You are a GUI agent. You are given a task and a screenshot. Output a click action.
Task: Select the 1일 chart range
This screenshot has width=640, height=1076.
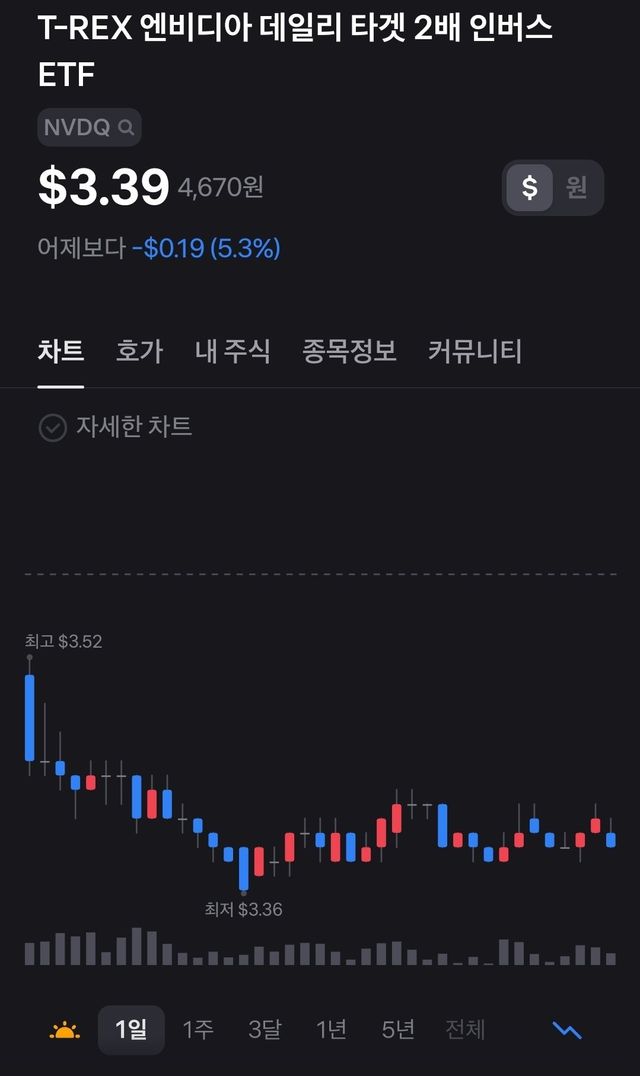[x=131, y=1030]
